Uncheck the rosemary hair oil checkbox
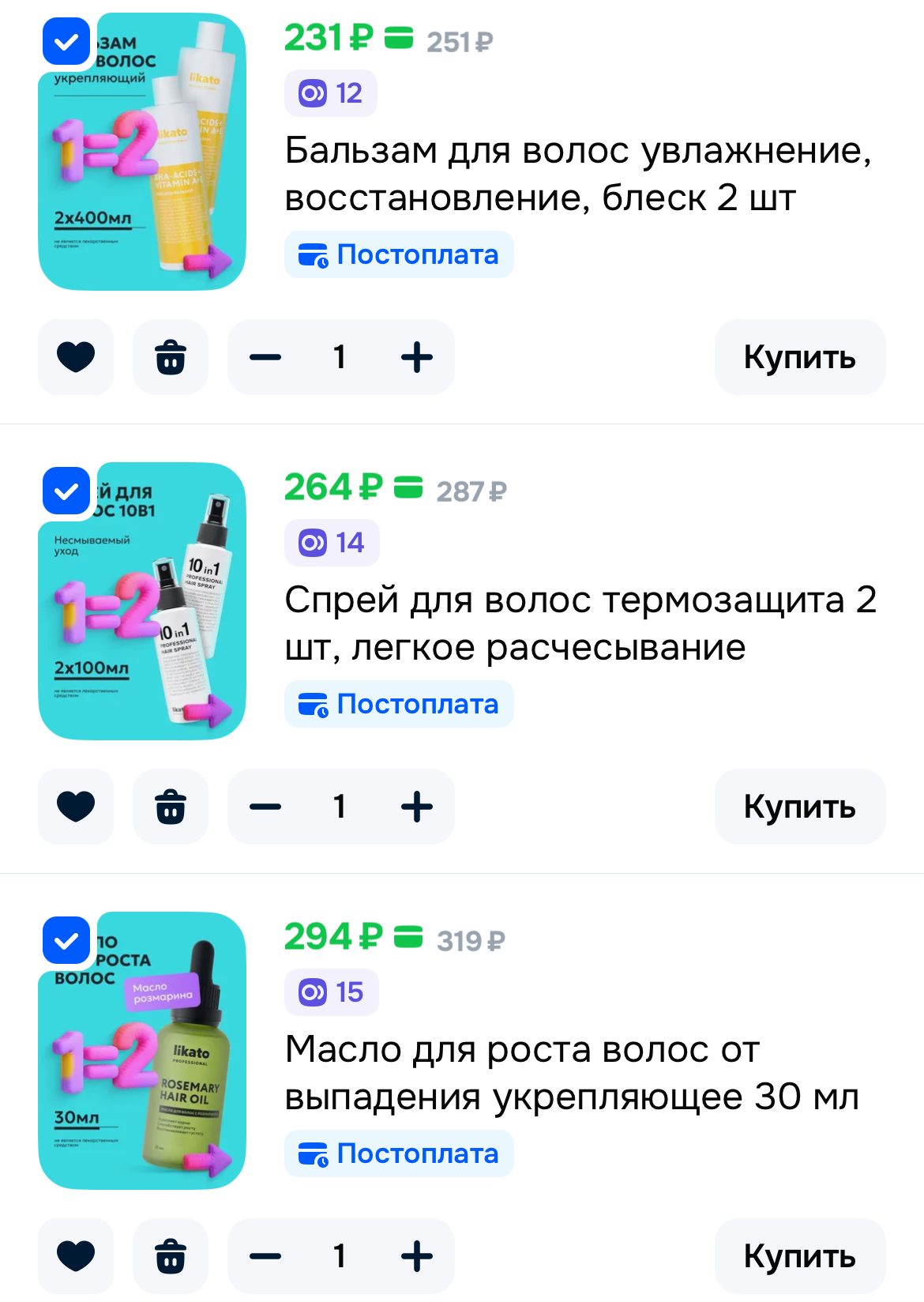This screenshot has height=1302, width=924. tap(66, 940)
